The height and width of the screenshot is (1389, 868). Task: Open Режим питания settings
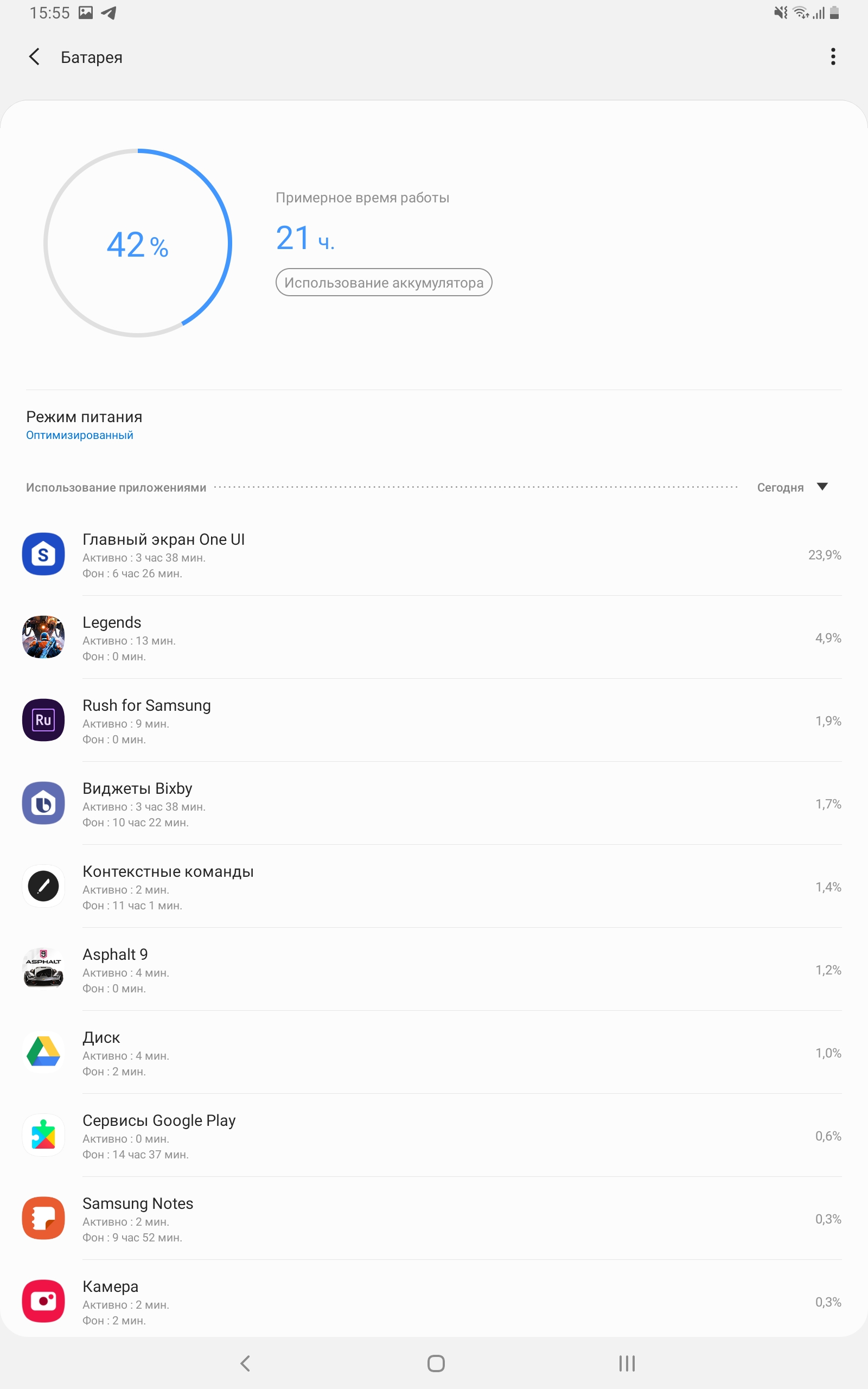click(x=85, y=425)
